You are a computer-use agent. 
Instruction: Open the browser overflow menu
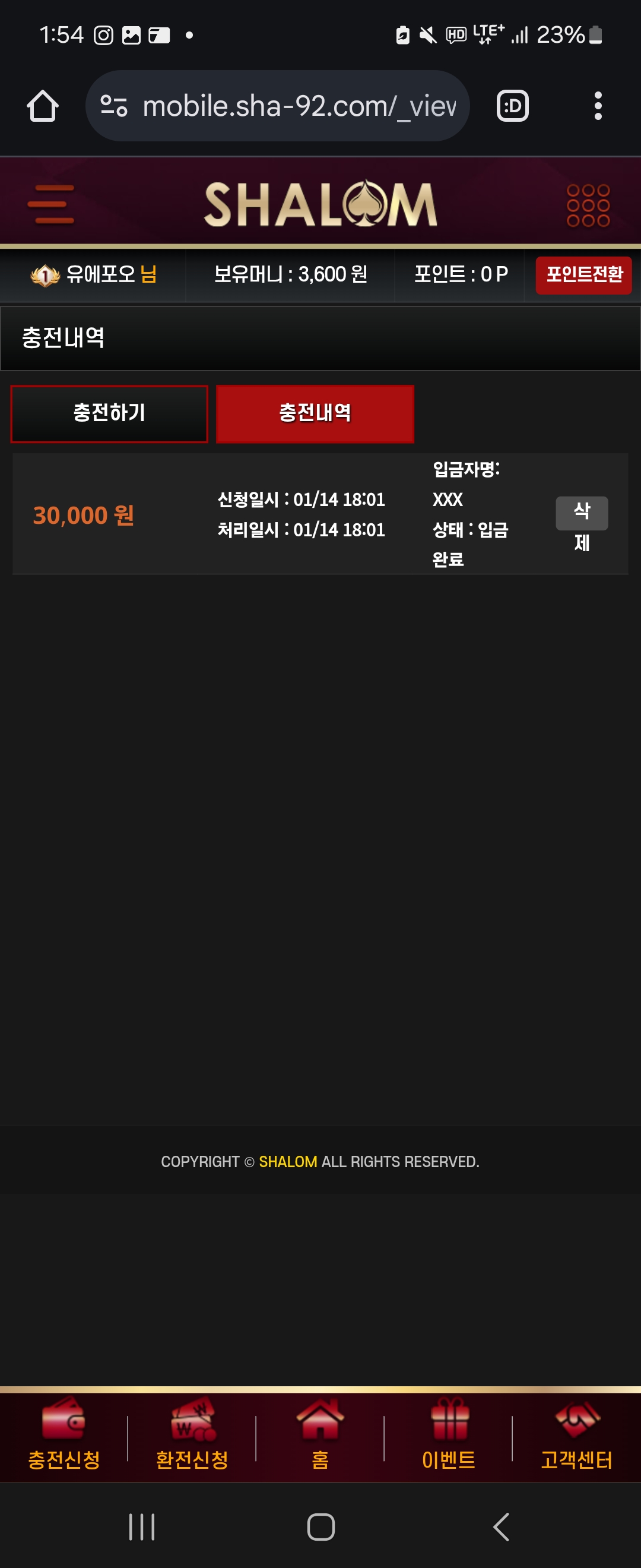click(598, 106)
